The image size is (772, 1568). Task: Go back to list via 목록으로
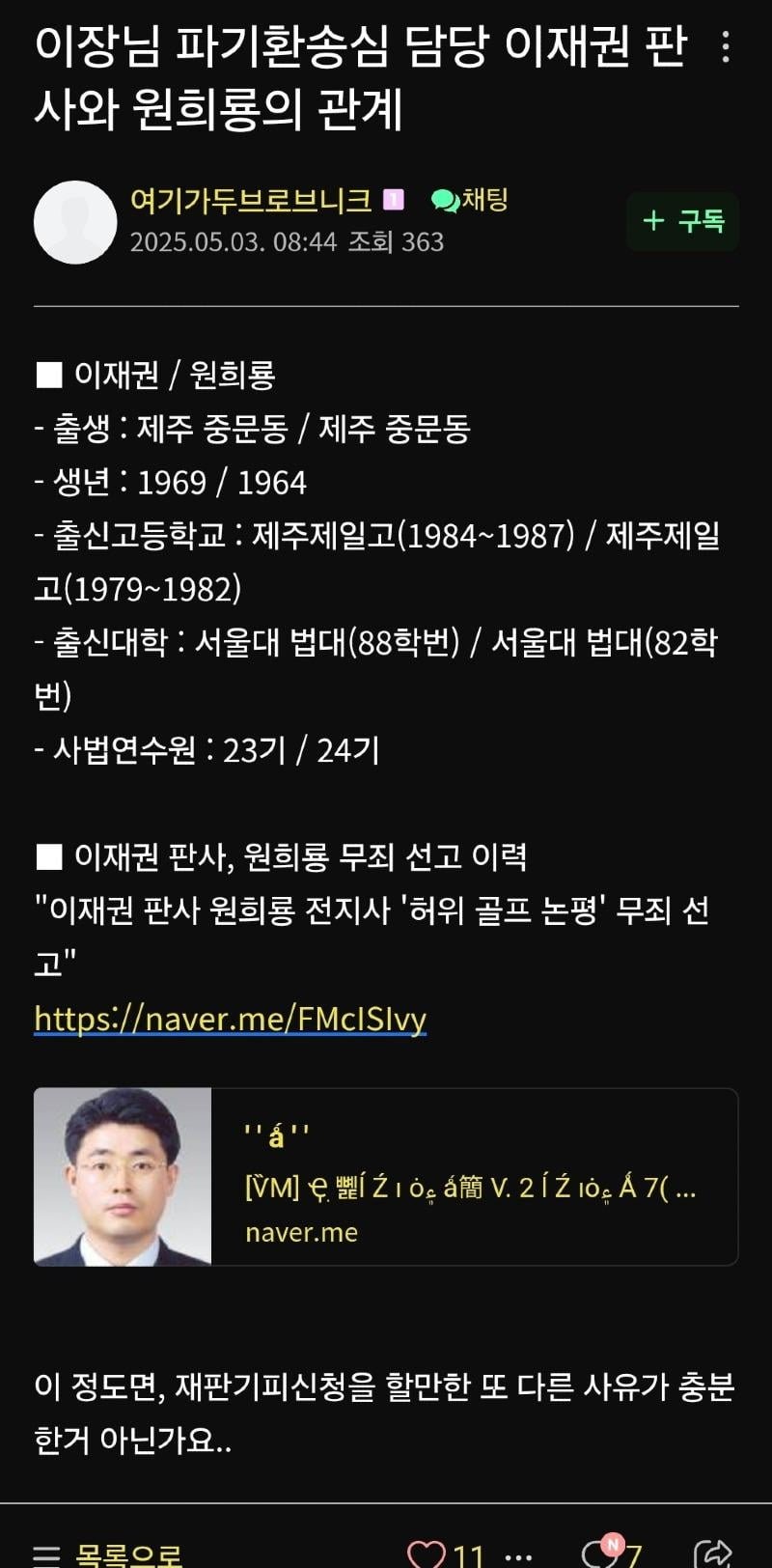click(108, 1553)
